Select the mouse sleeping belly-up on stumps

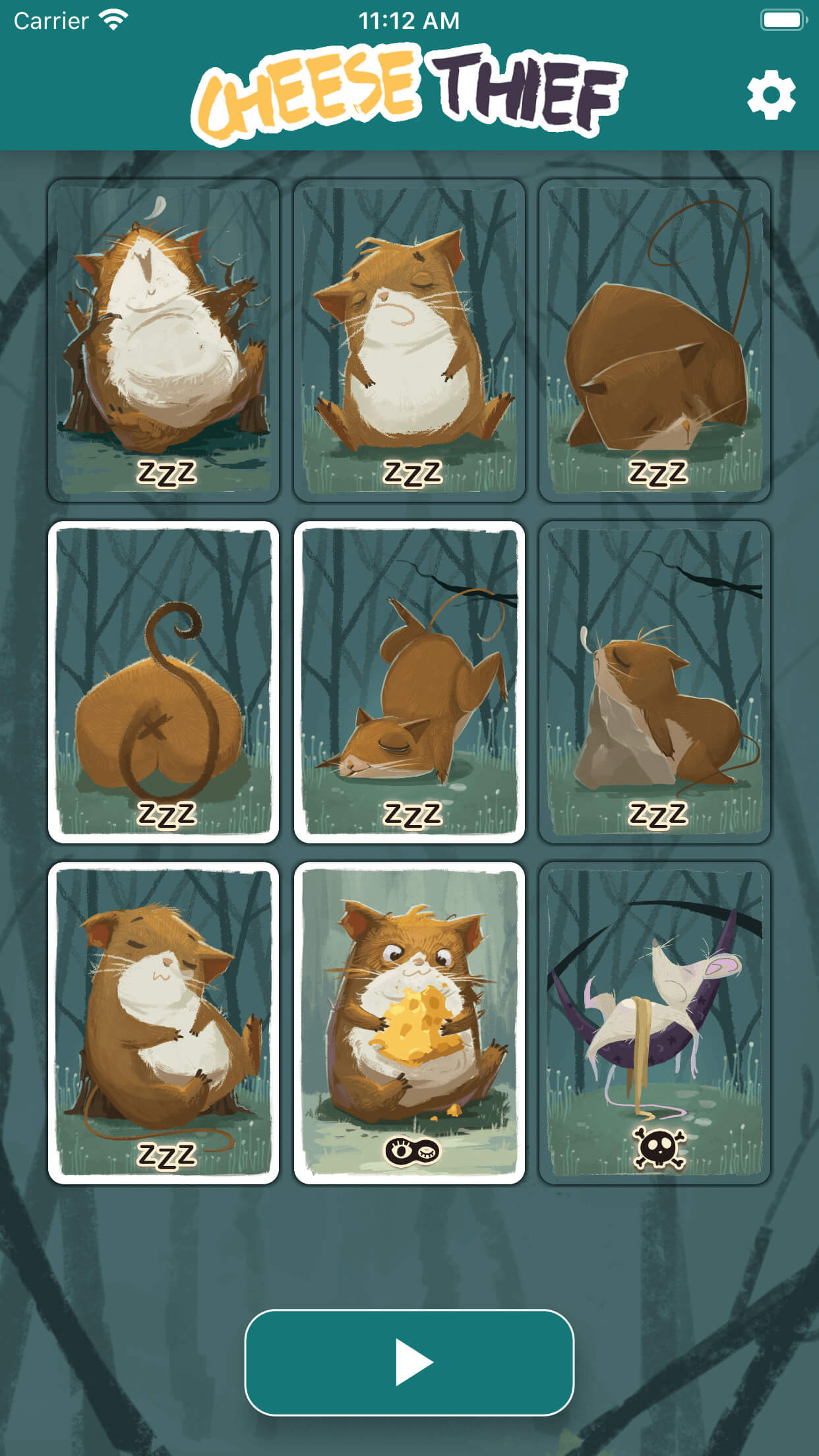click(x=164, y=340)
